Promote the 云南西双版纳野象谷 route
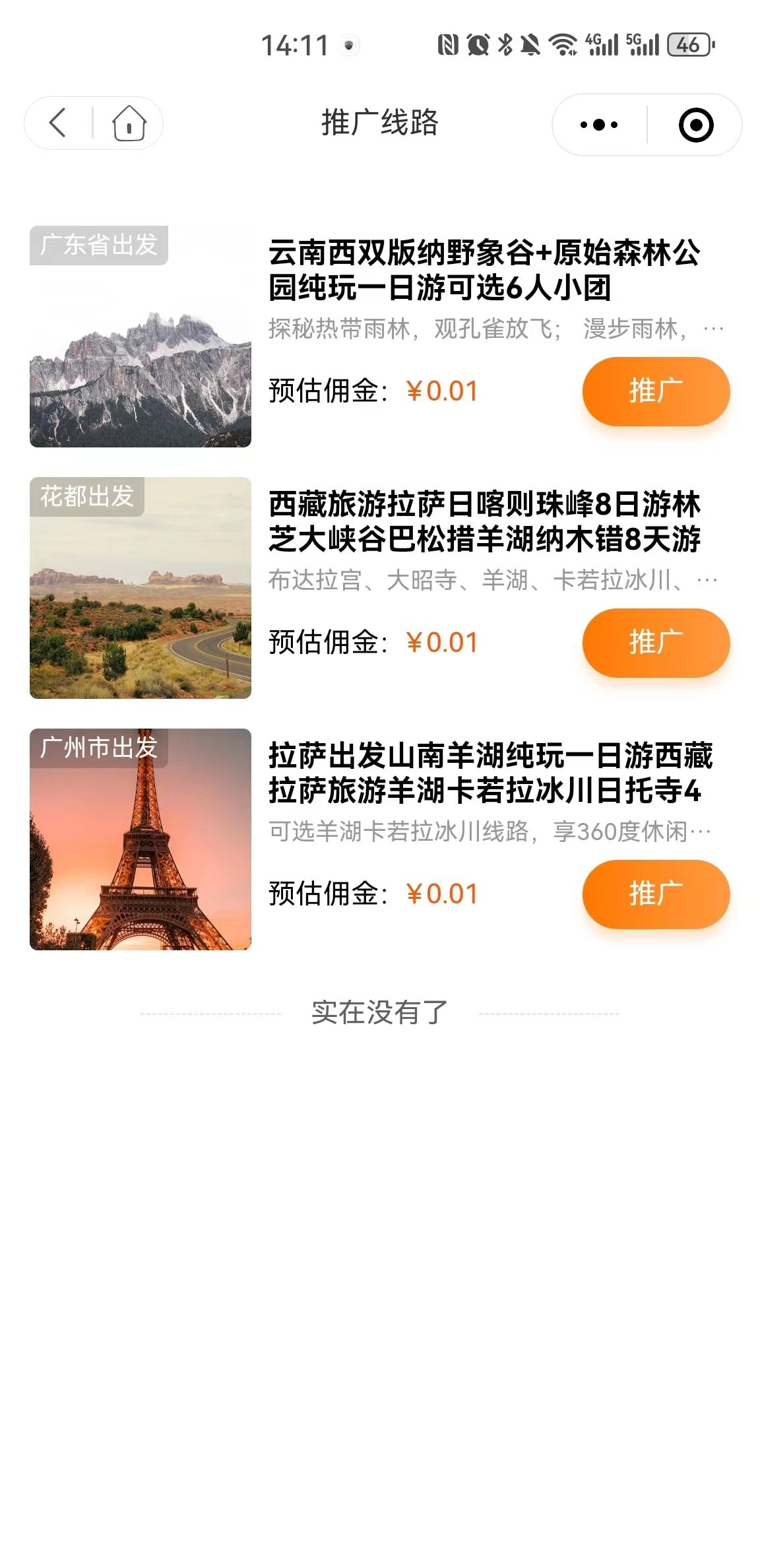 (656, 391)
